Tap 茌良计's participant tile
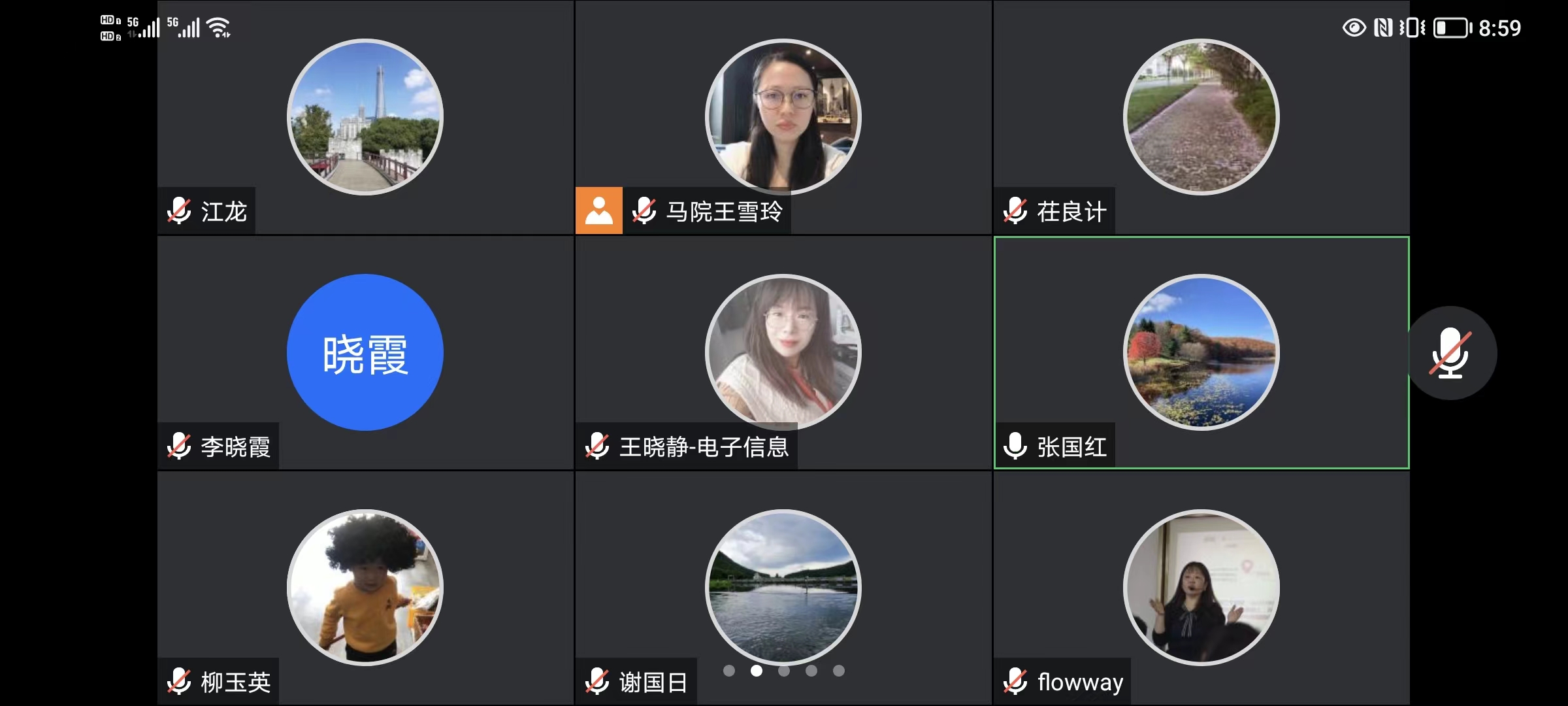The width and height of the screenshot is (1568, 706). [1201, 118]
